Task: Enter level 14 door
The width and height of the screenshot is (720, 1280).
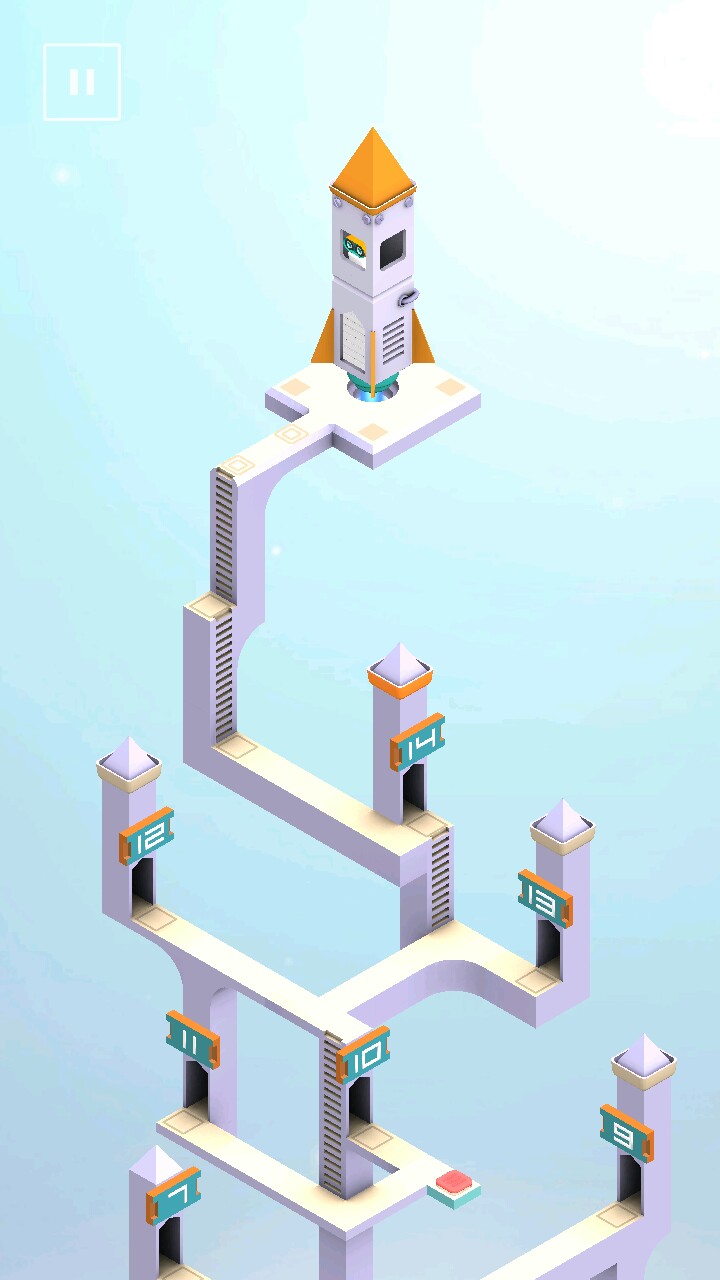Action: 413,787
